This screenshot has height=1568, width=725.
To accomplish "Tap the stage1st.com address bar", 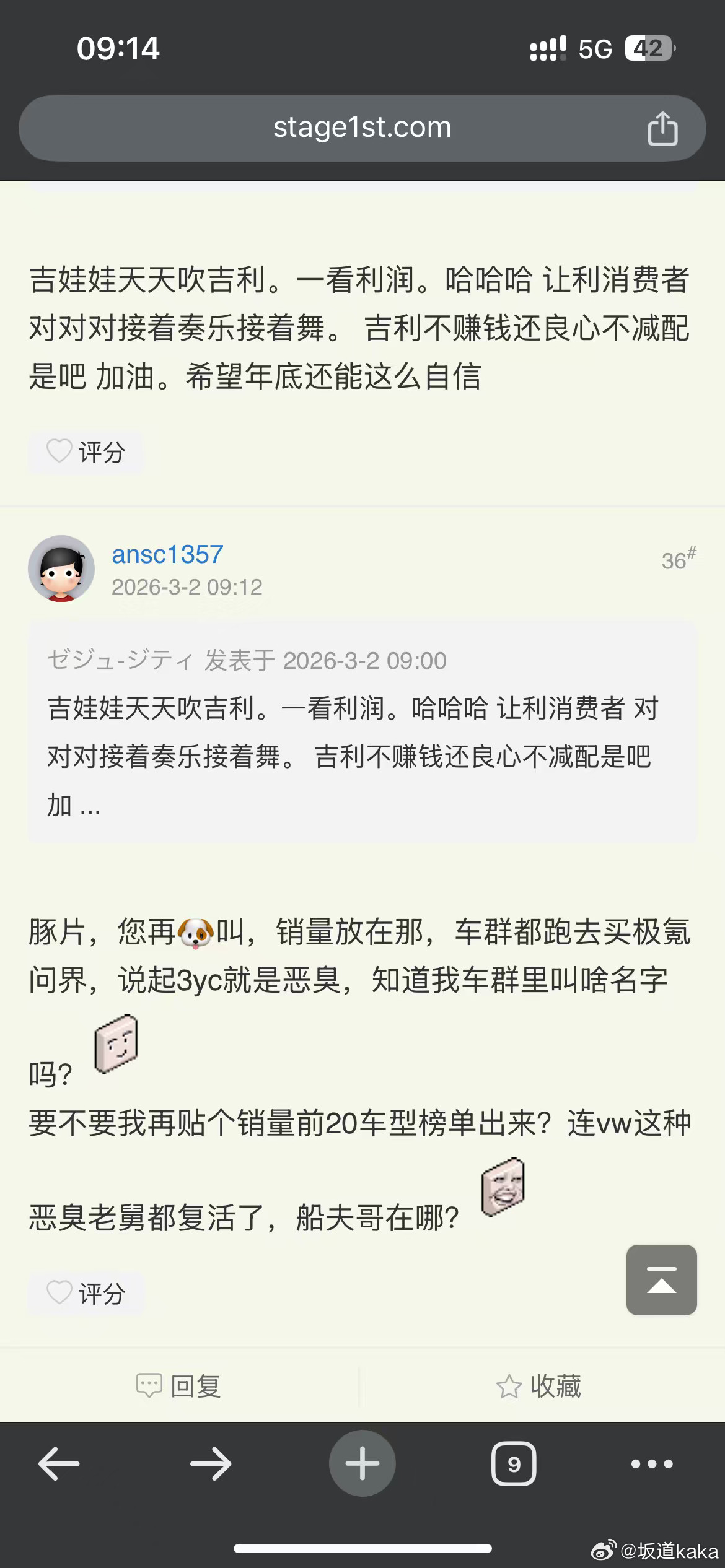I will pyautogui.click(x=362, y=128).
